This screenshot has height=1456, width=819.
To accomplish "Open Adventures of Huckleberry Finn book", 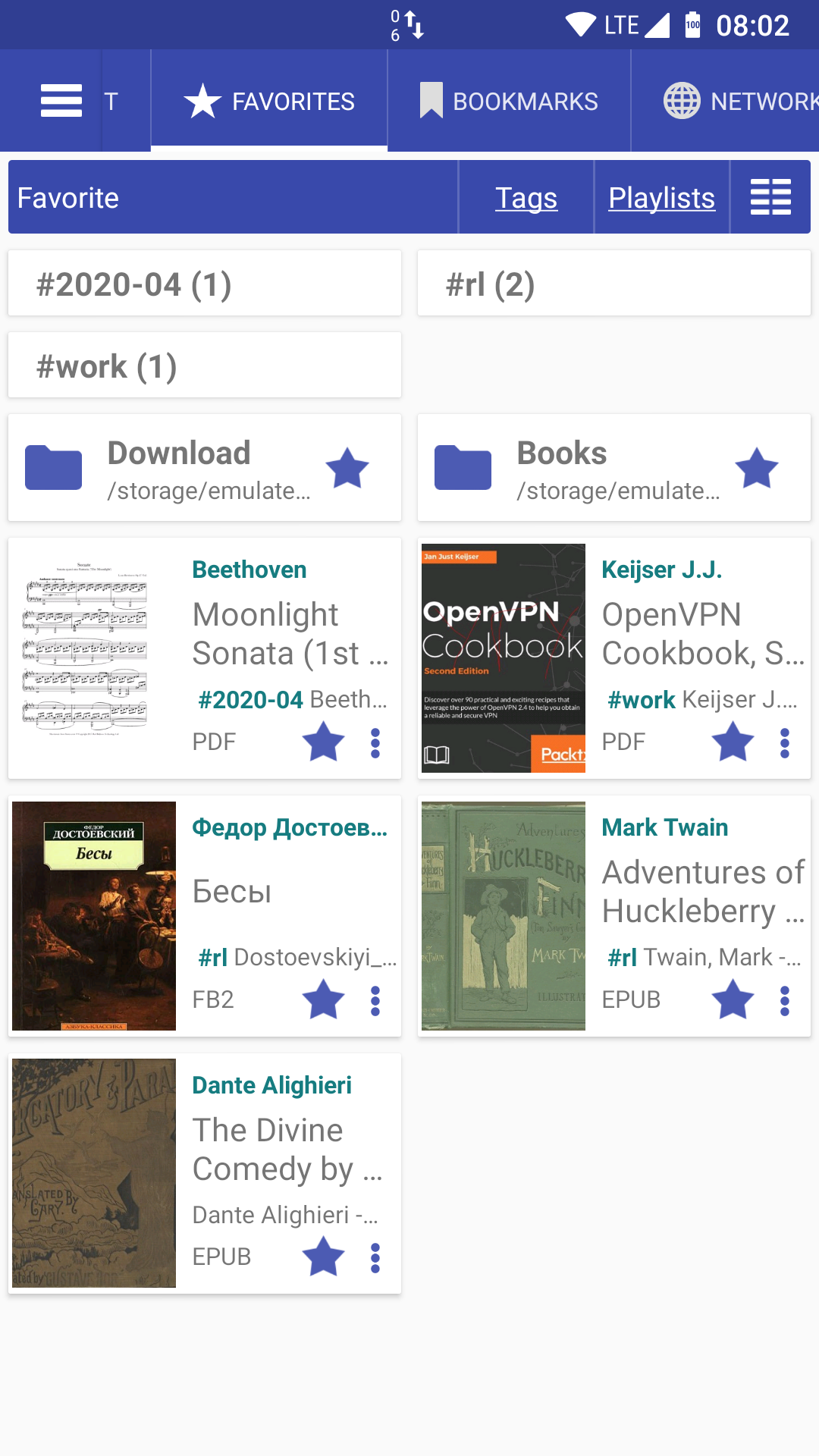I will [x=701, y=891].
